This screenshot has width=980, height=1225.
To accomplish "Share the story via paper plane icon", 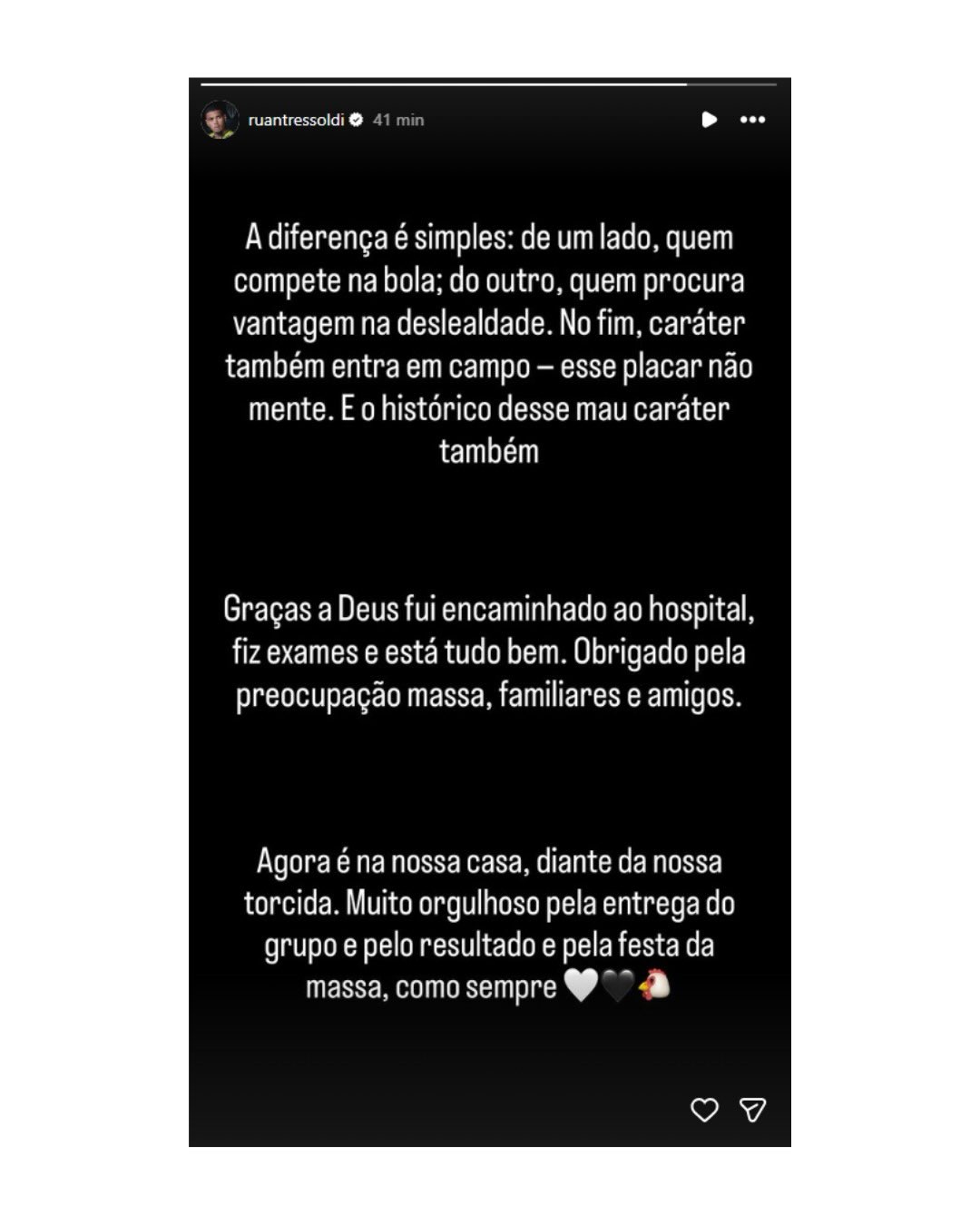I will (752, 1110).
